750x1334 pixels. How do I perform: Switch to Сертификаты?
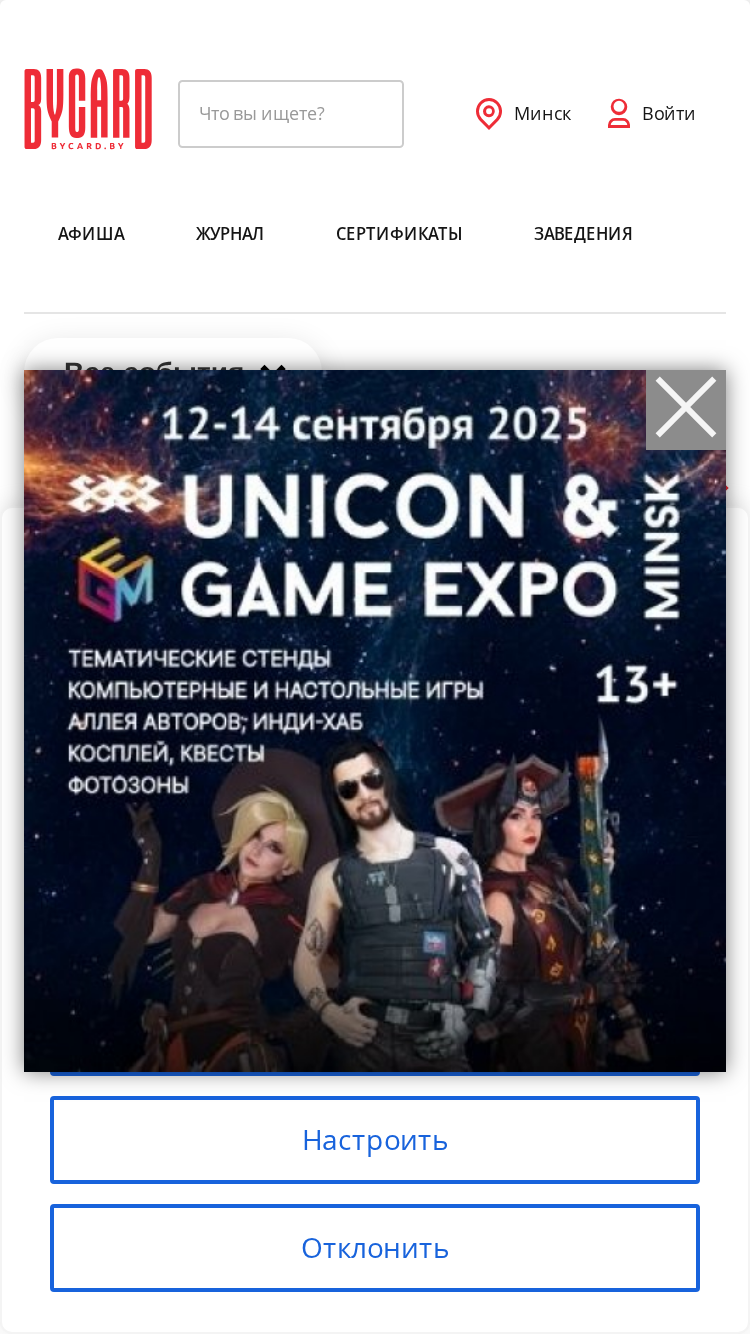(399, 234)
